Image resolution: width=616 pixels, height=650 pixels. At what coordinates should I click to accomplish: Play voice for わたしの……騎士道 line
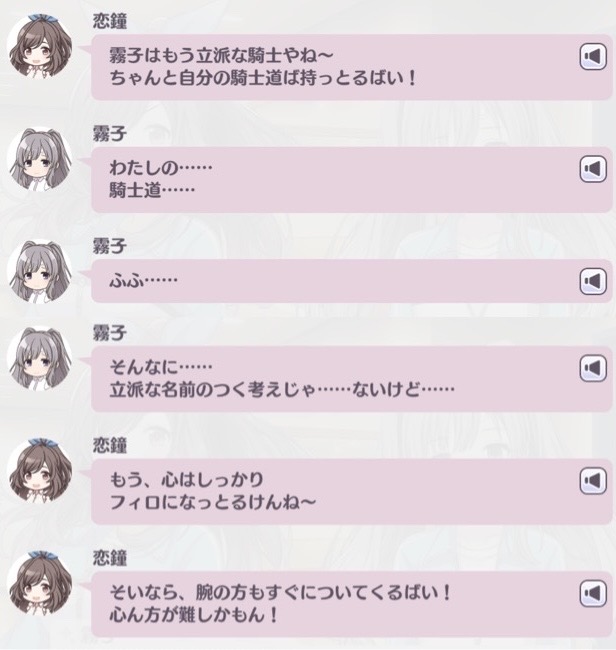[x=593, y=170]
